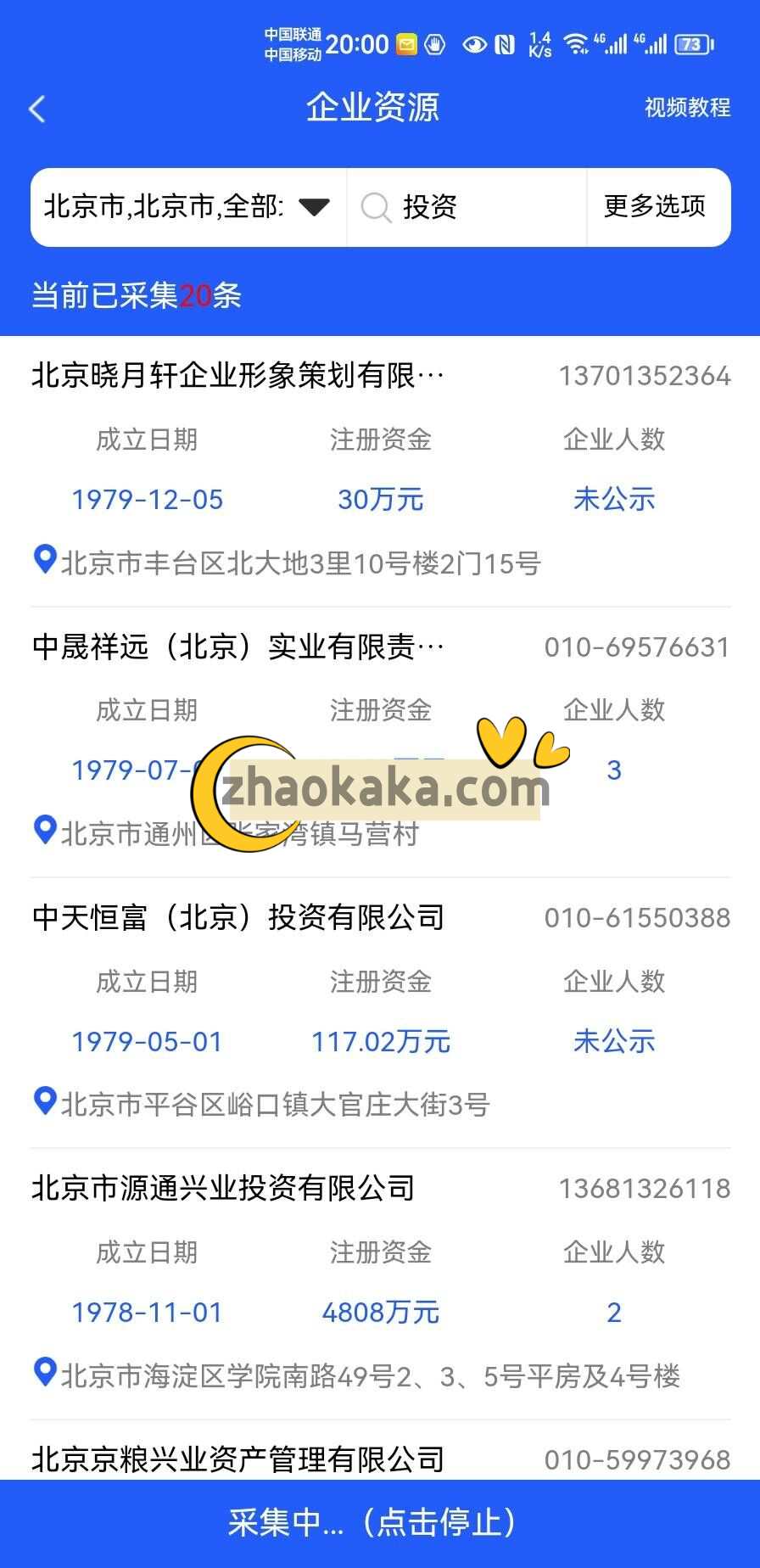
Task: Open 更多选项 filter options
Action: [x=655, y=206]
